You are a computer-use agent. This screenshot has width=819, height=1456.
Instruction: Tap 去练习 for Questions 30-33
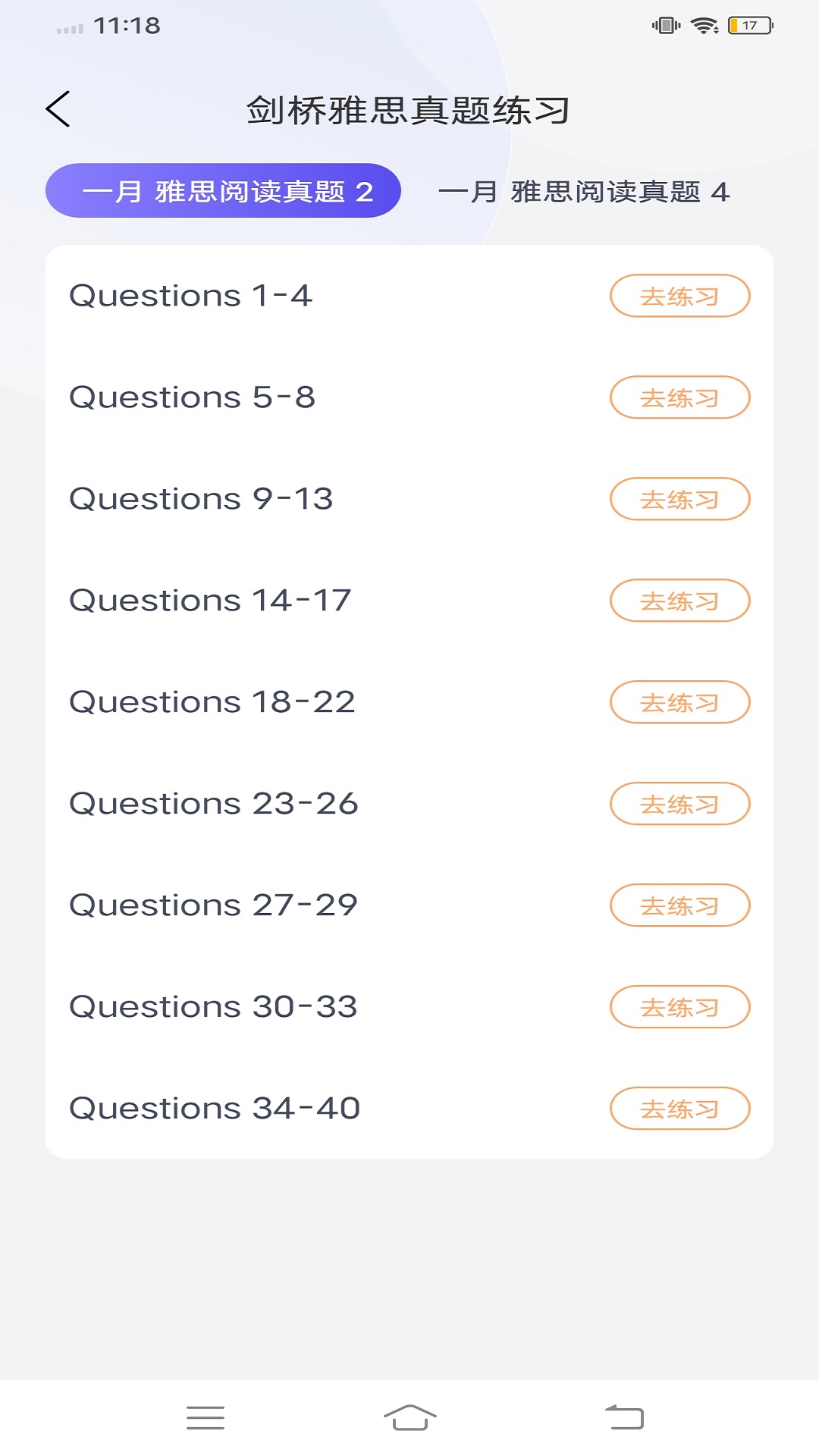point(679,1007)
